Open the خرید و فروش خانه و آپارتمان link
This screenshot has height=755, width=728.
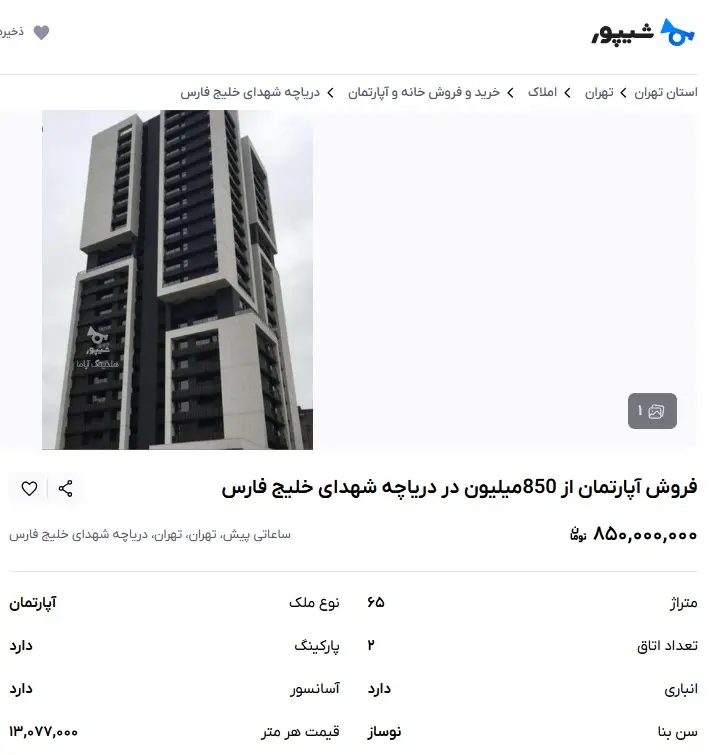click(x=425, y=92)
